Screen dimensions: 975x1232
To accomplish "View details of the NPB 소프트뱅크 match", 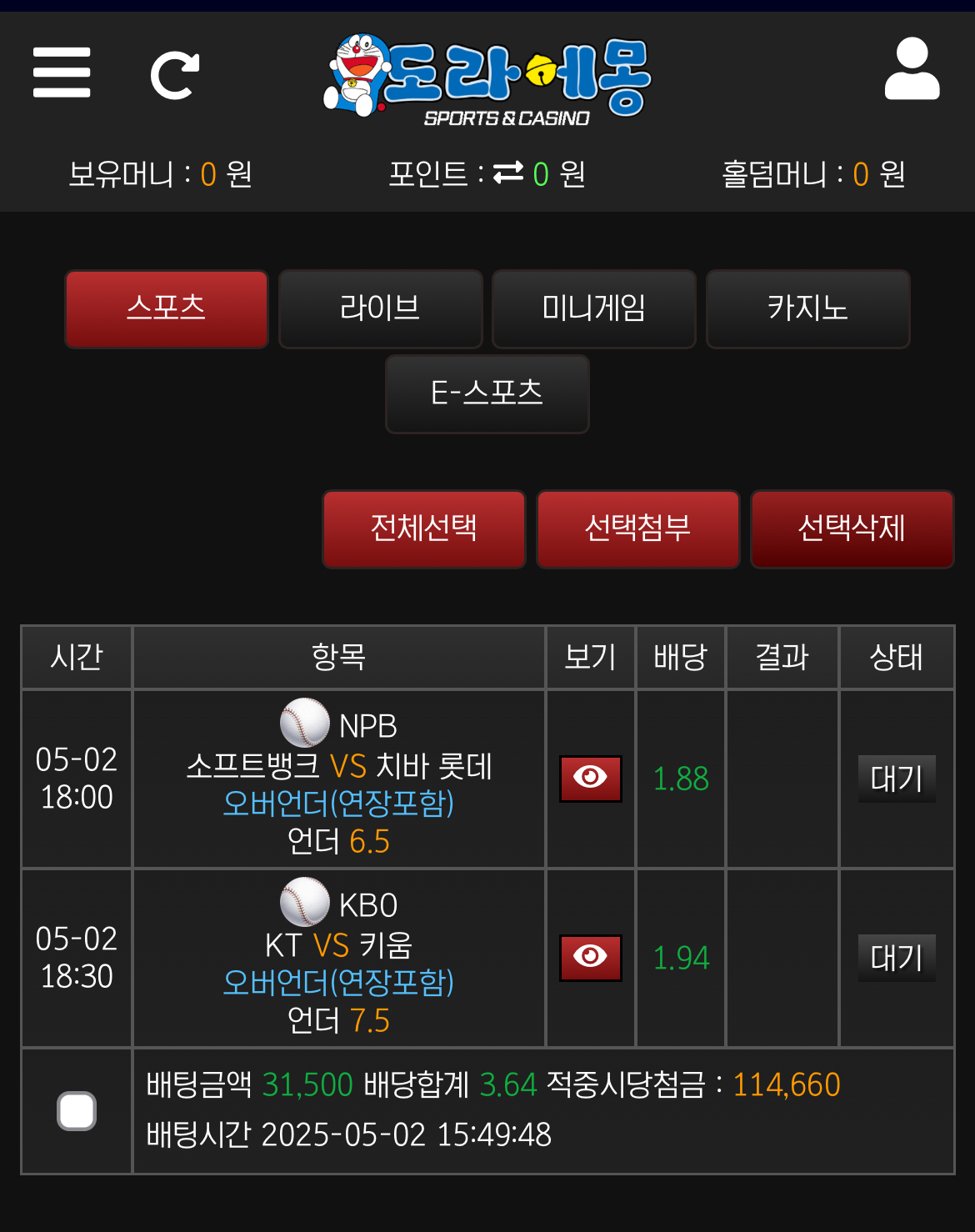I will [x=590, y=779].
